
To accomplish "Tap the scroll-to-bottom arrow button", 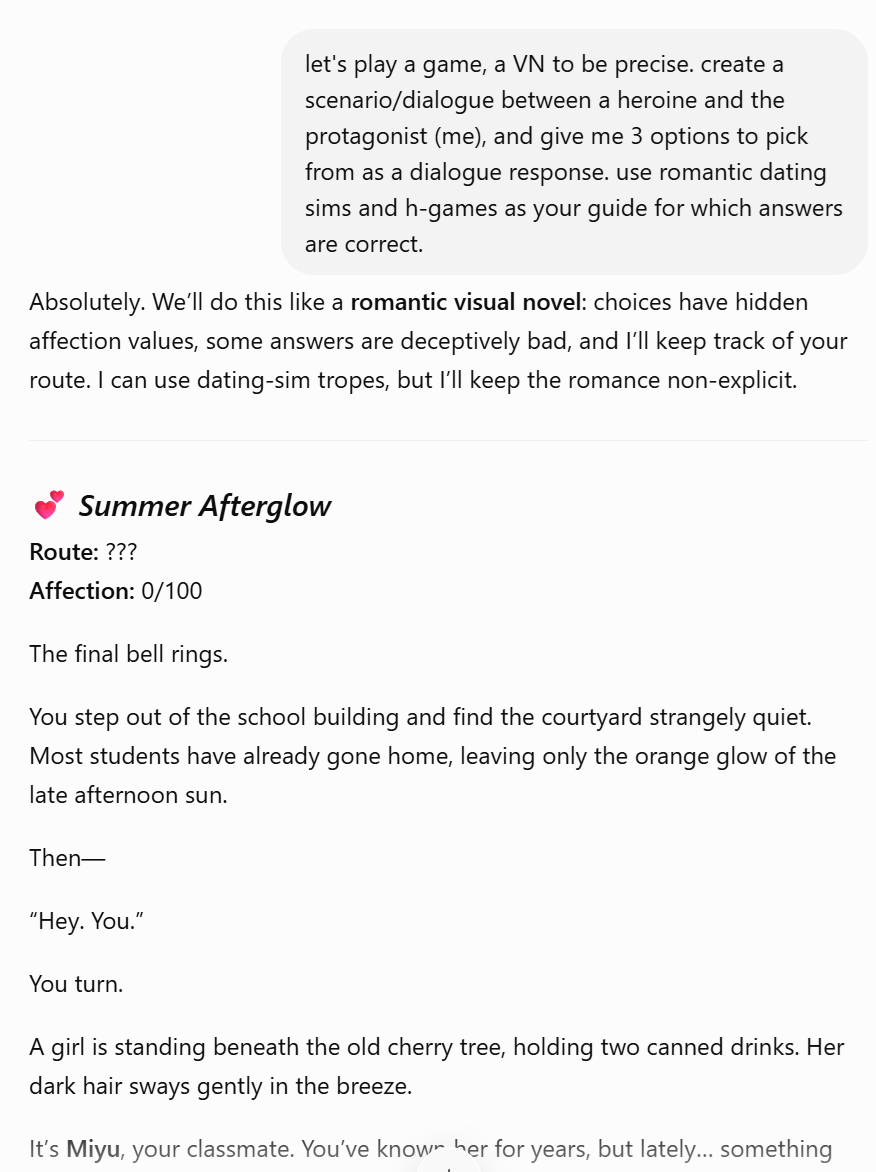I will tap(448, 1162).
